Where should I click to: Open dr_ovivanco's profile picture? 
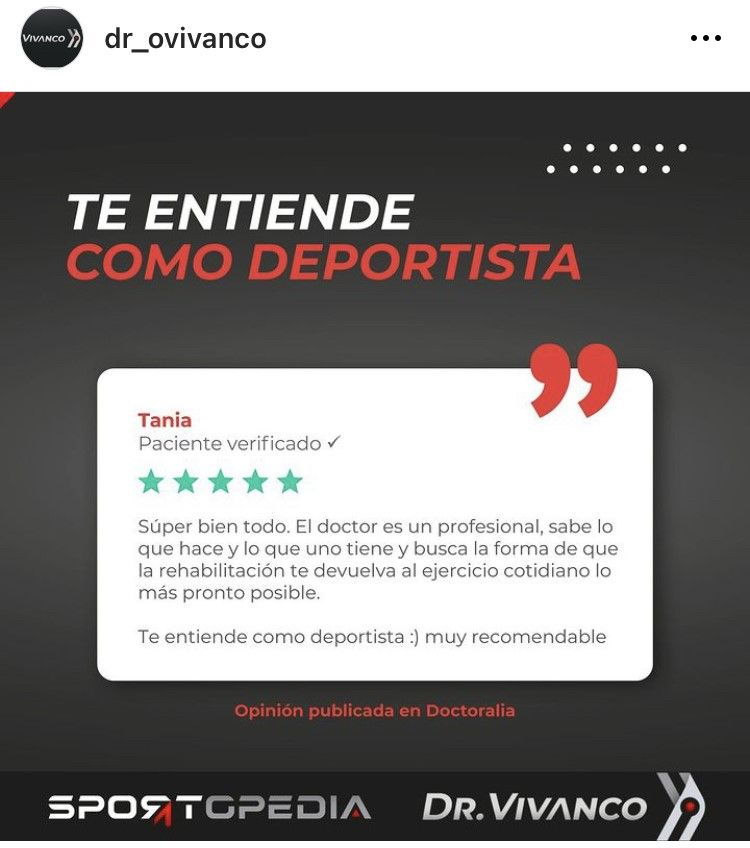point(52,39)
